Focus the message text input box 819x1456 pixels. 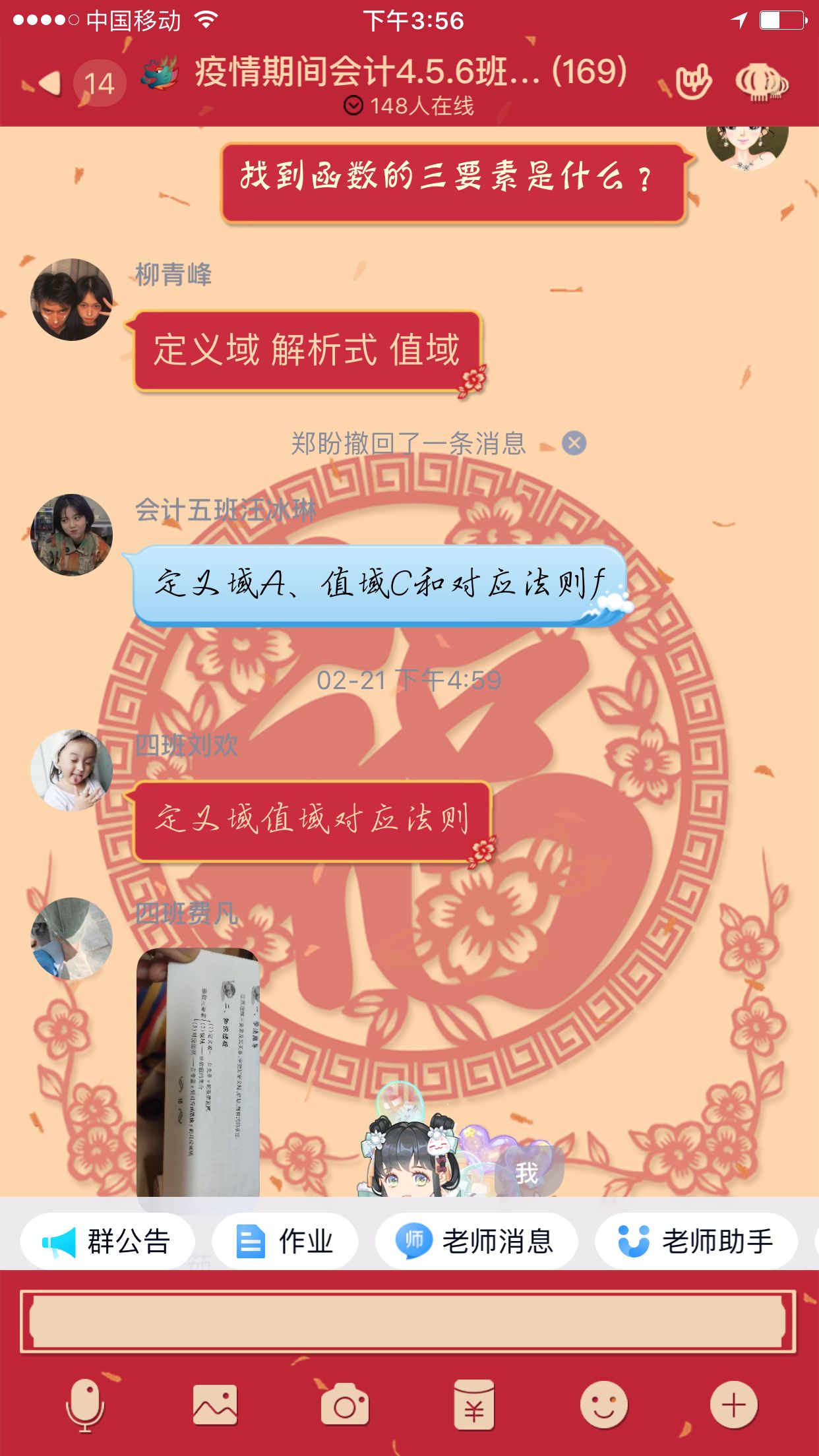point(408,1321)
